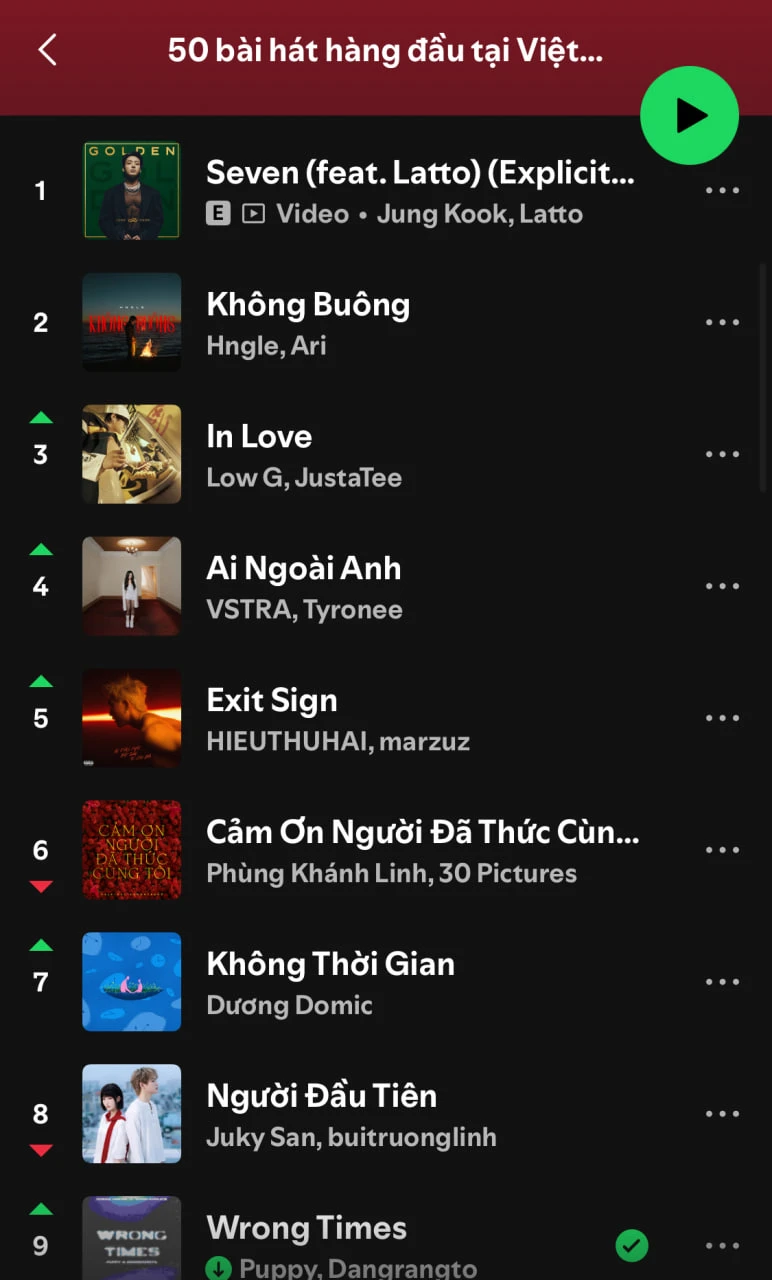Image resolution: width=772 pixels, height=1280 pixels.
Task: Click the Video icon next to Seven
Action: 254,213
